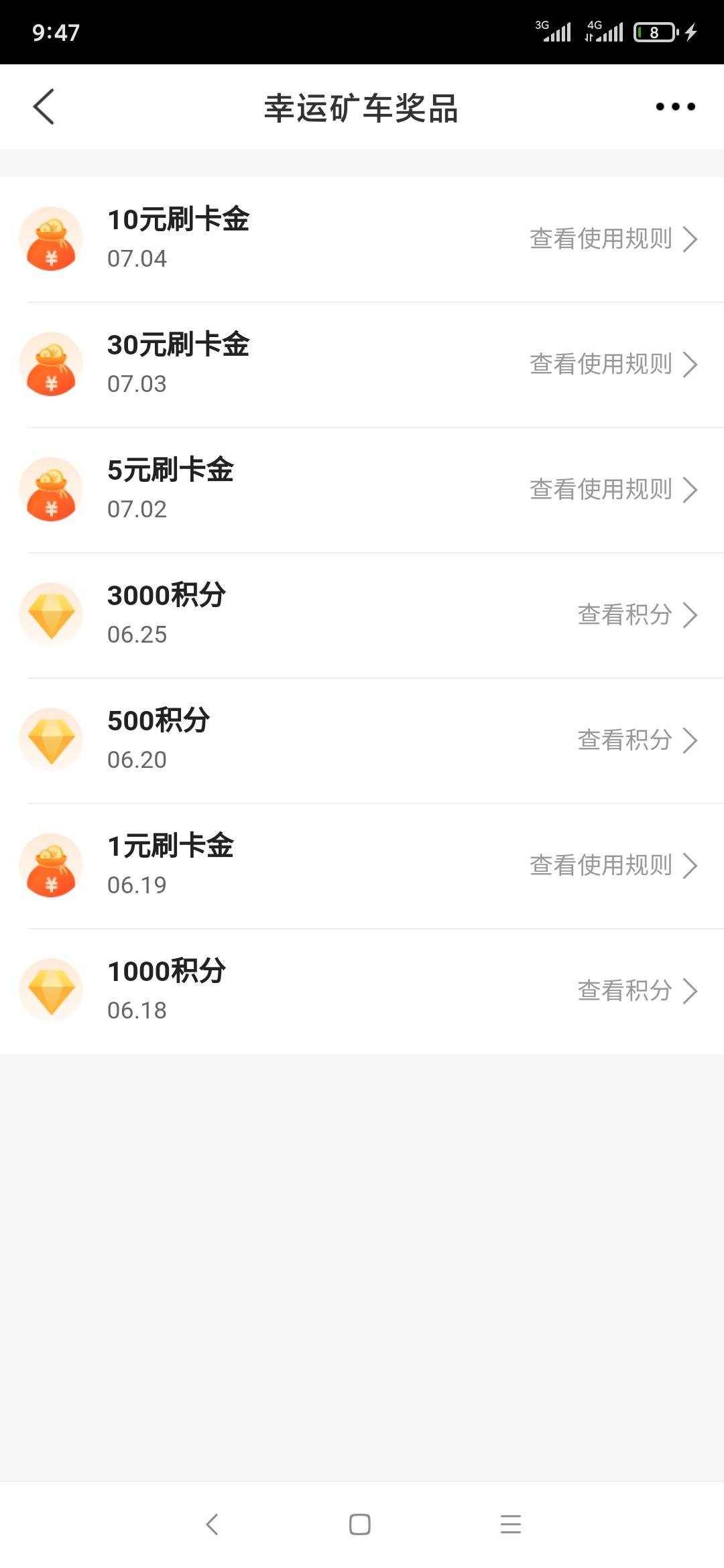Viewport: 724px width, 1568px height.
Task: Open recent apps from navigation bar
Action: [x=511, y=1524]
